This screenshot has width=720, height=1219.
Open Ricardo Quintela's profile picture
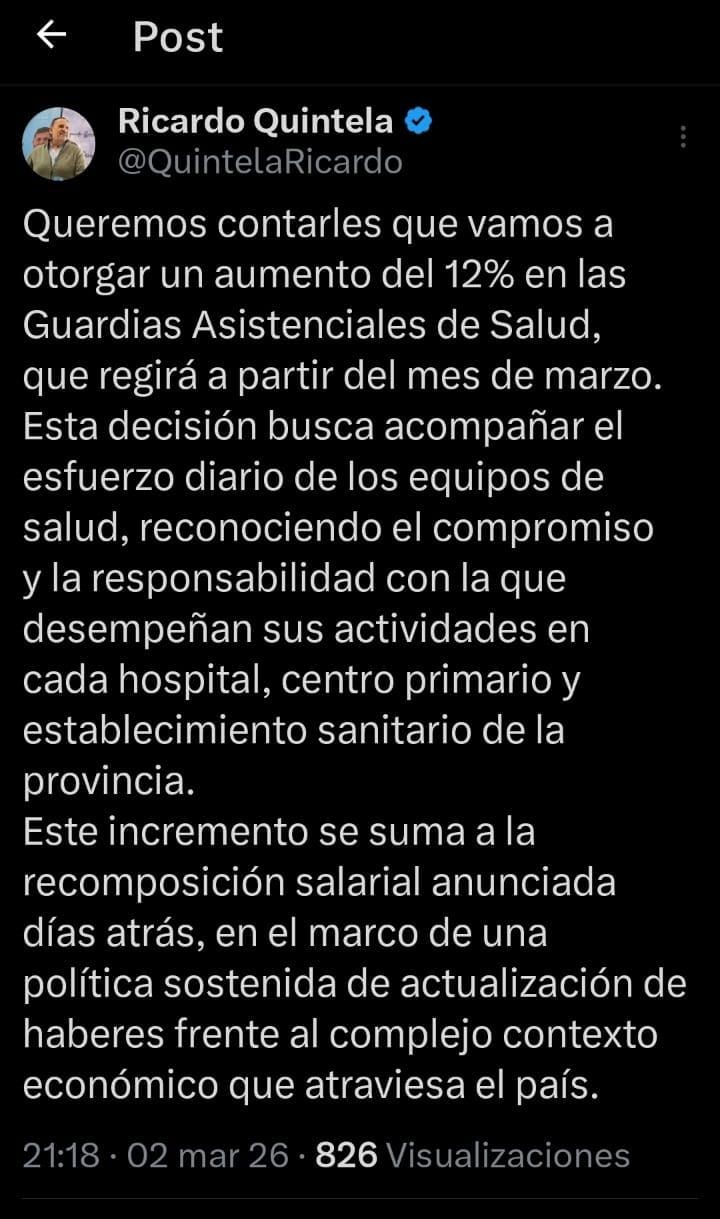click(59, 143)
